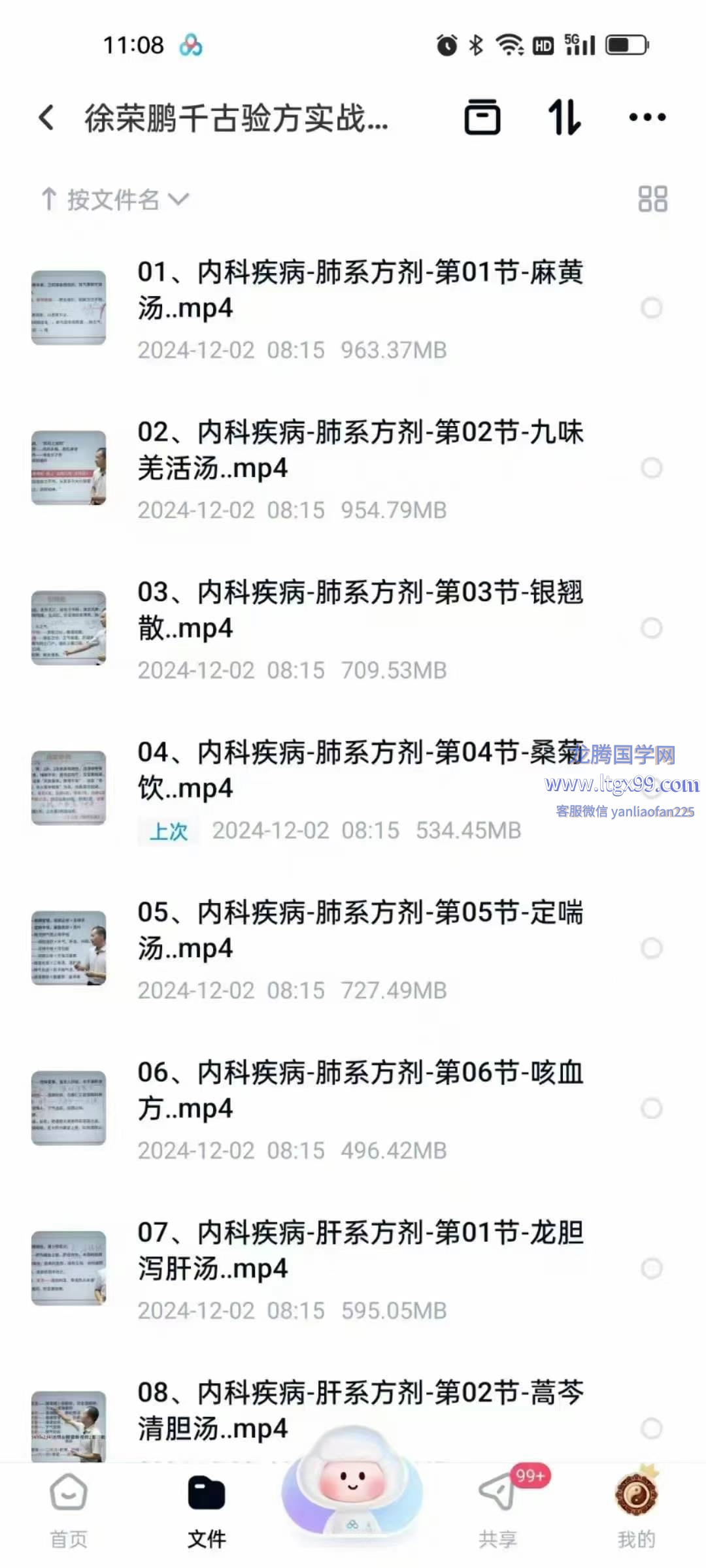Play the last viewed 04 桑菊饮.mp4
The height and width of the screenshot is (1568, 706).
[360, 771]
